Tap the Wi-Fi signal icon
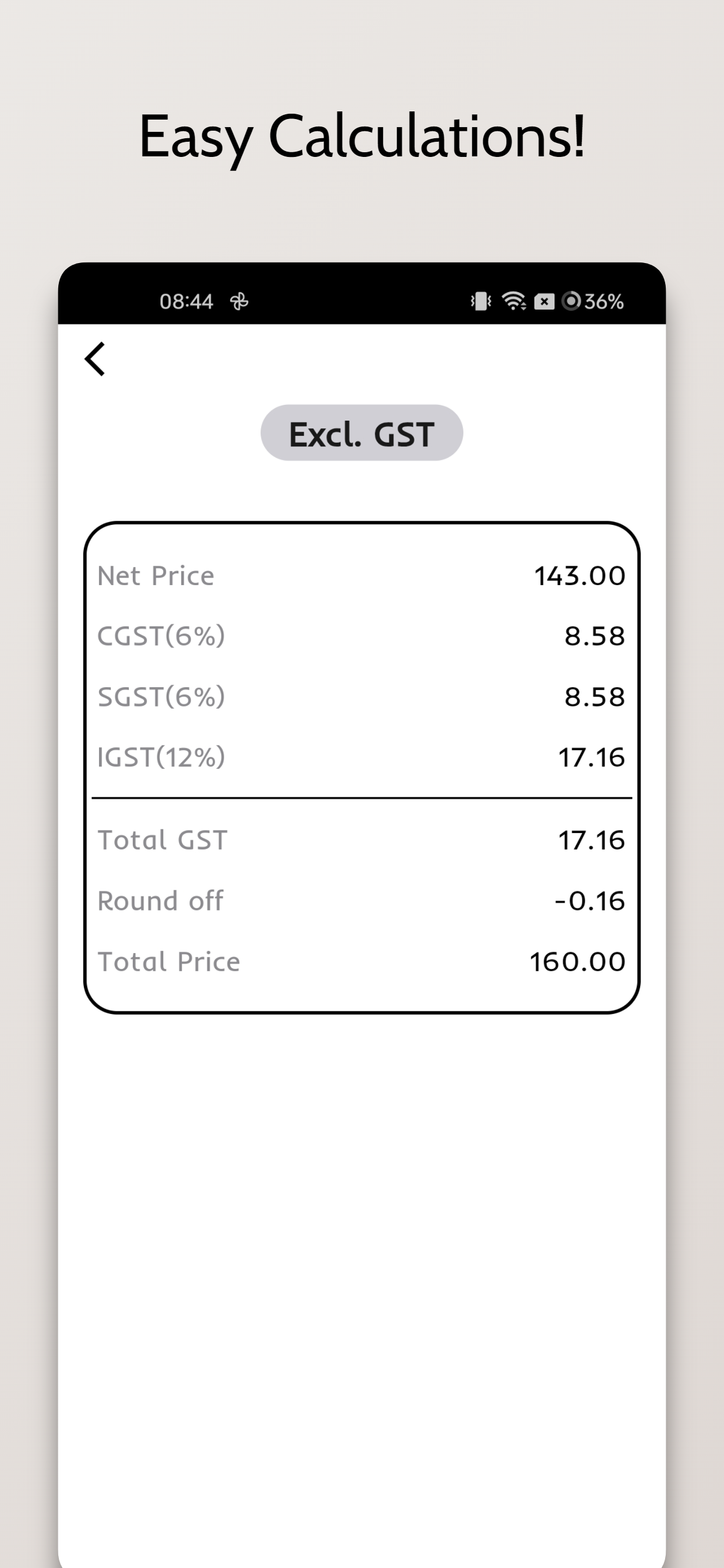 pos(513,300)
